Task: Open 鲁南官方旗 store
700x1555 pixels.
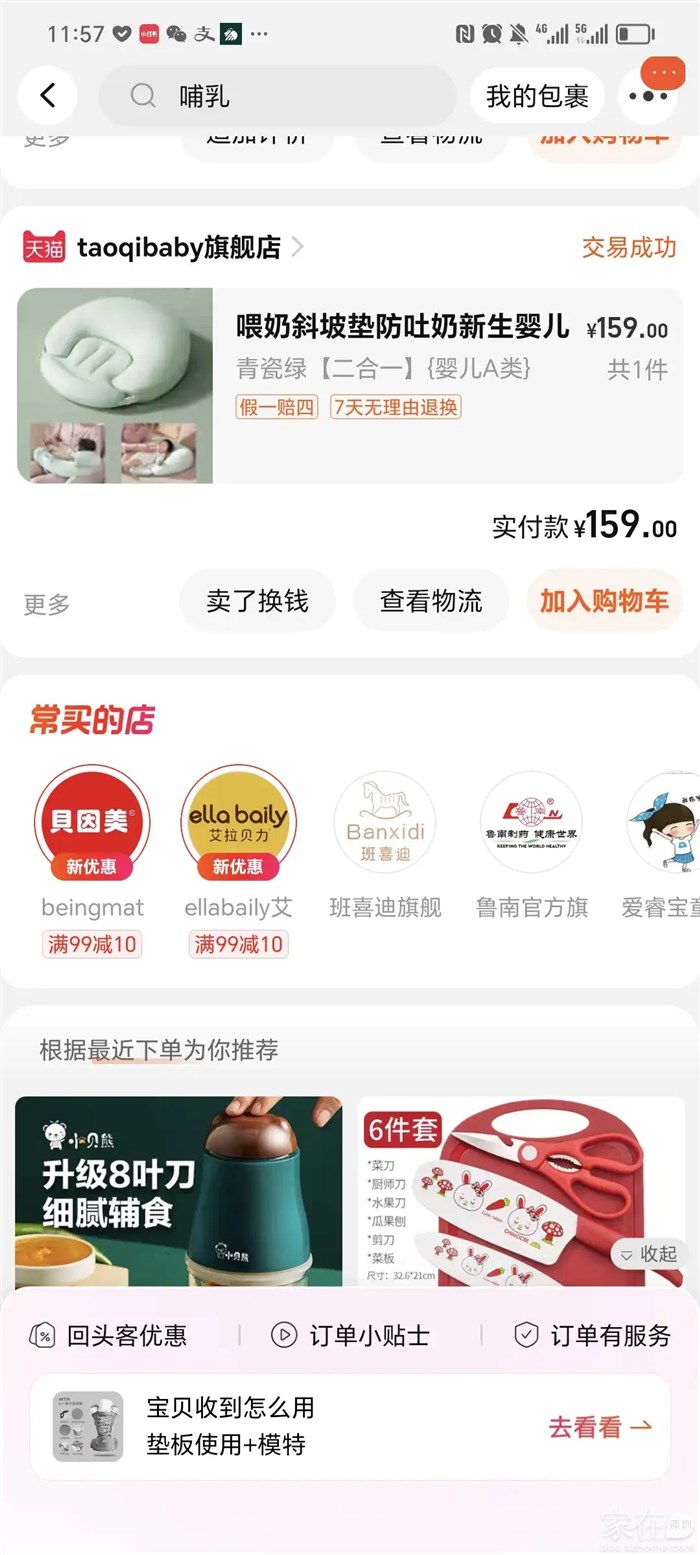Action: [x=531, y=825]
